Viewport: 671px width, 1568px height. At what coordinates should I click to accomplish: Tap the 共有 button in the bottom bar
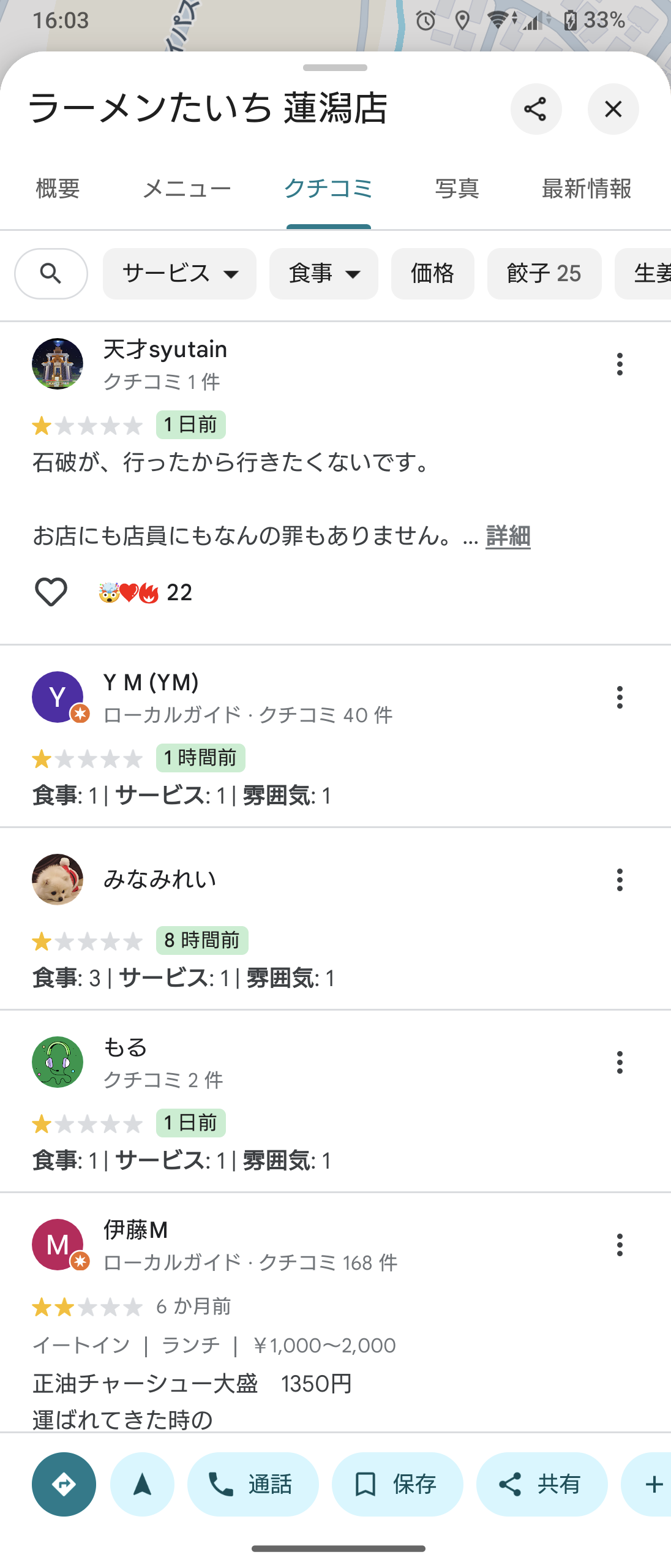point(542,1484)
